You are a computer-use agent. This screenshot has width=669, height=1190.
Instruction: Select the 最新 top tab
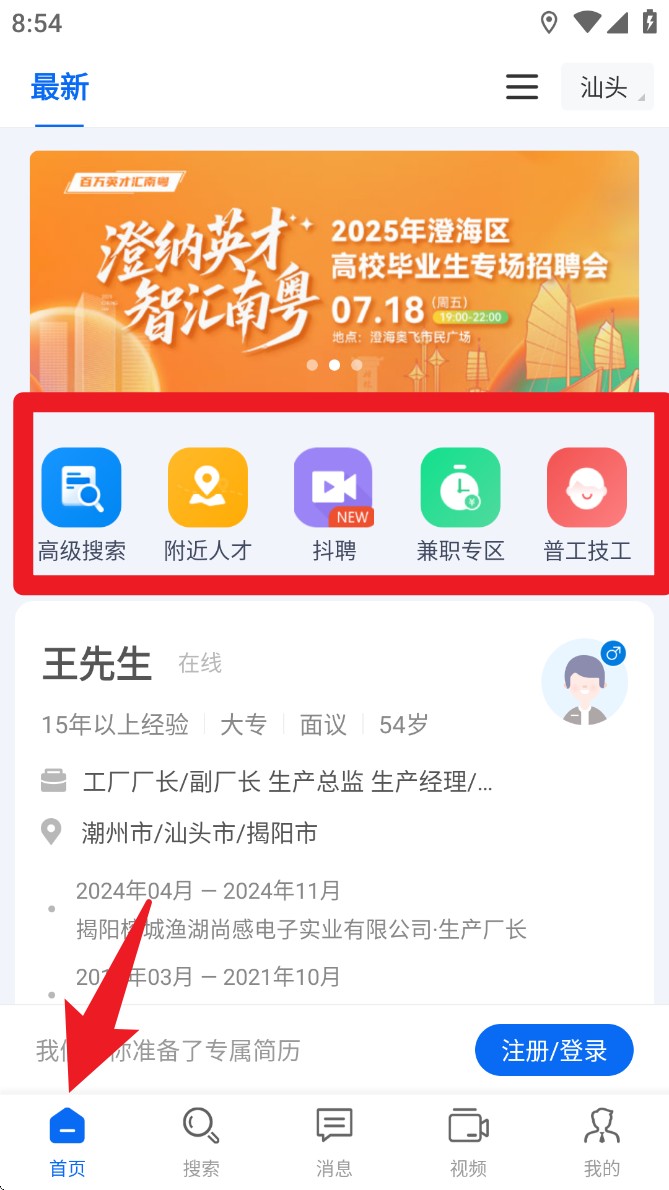coord(60,88)
